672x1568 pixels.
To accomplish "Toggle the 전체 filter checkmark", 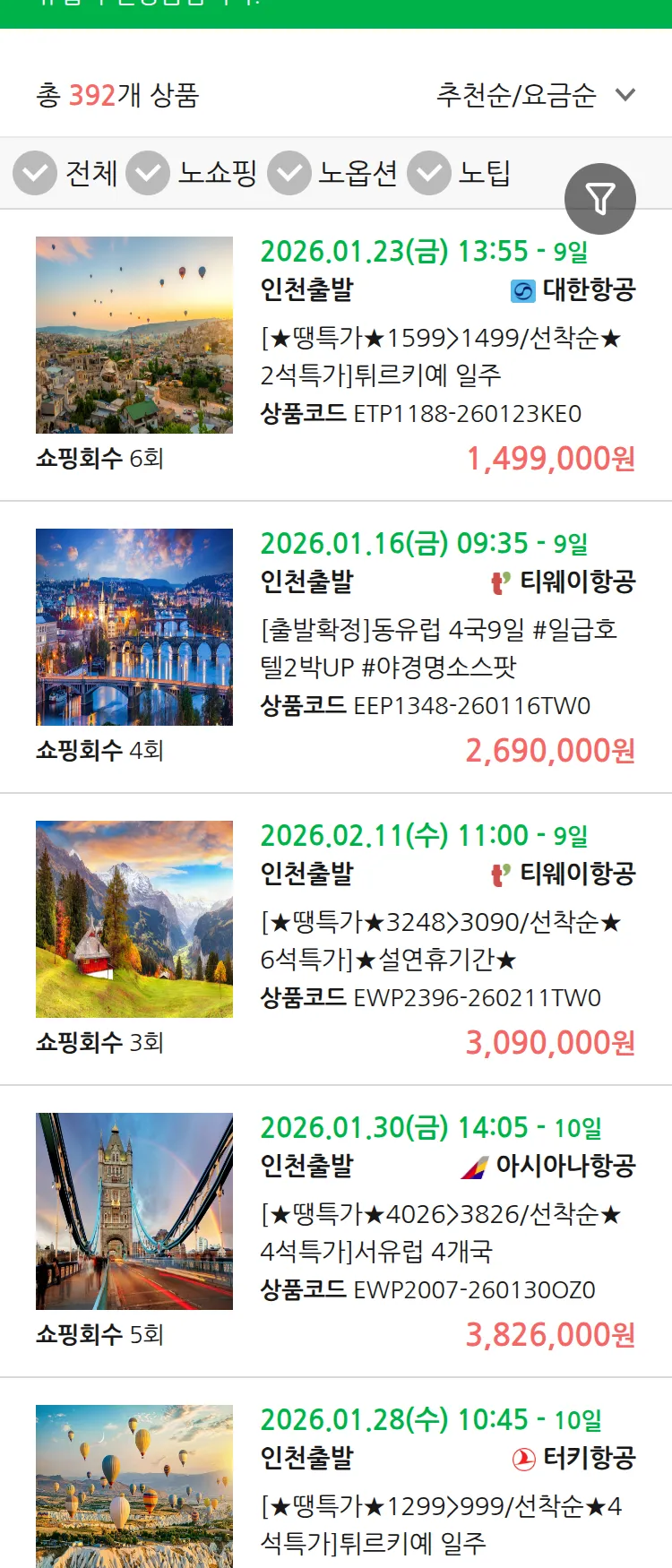I will (34, 174).
